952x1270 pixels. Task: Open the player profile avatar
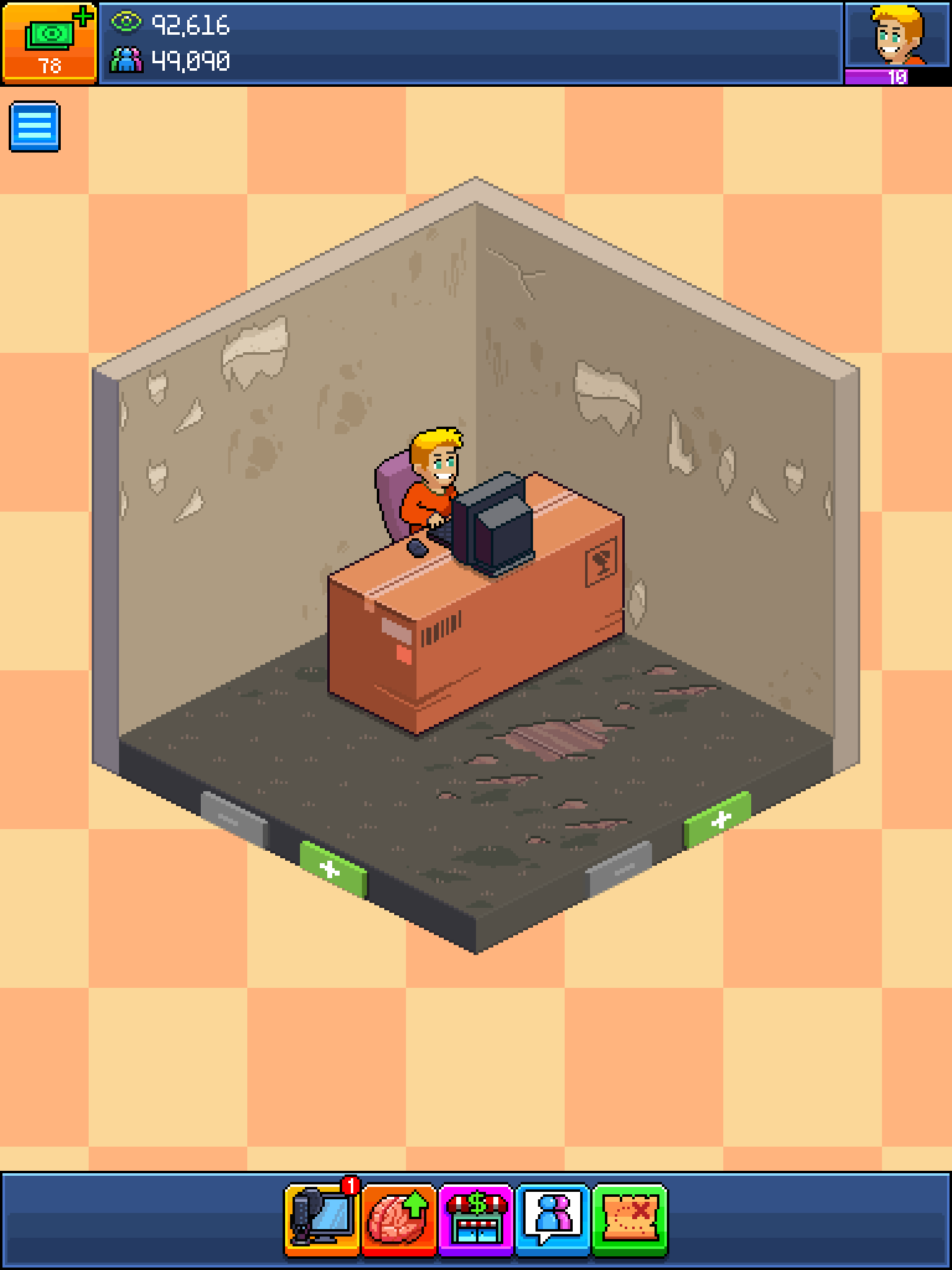(897, 35)
